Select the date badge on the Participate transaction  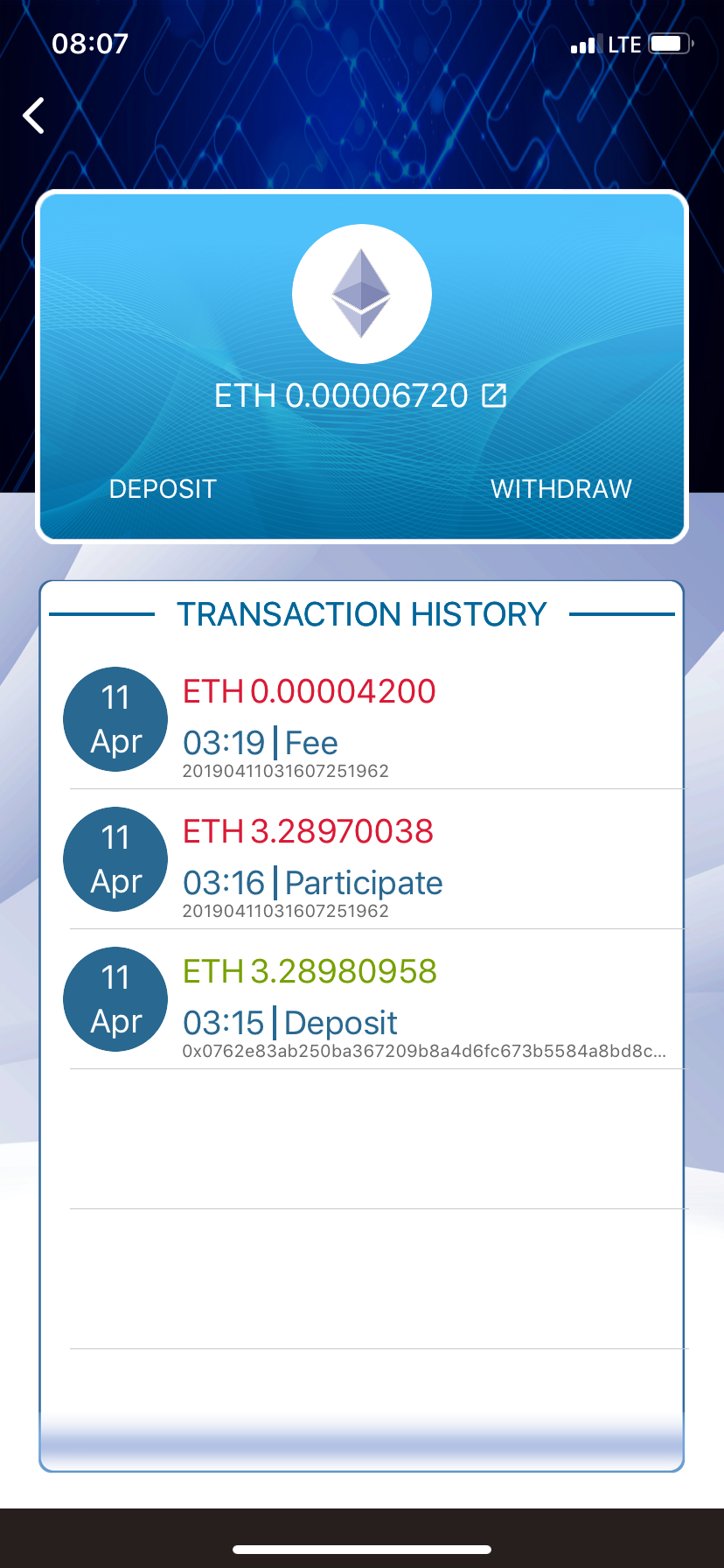point(115,859)
